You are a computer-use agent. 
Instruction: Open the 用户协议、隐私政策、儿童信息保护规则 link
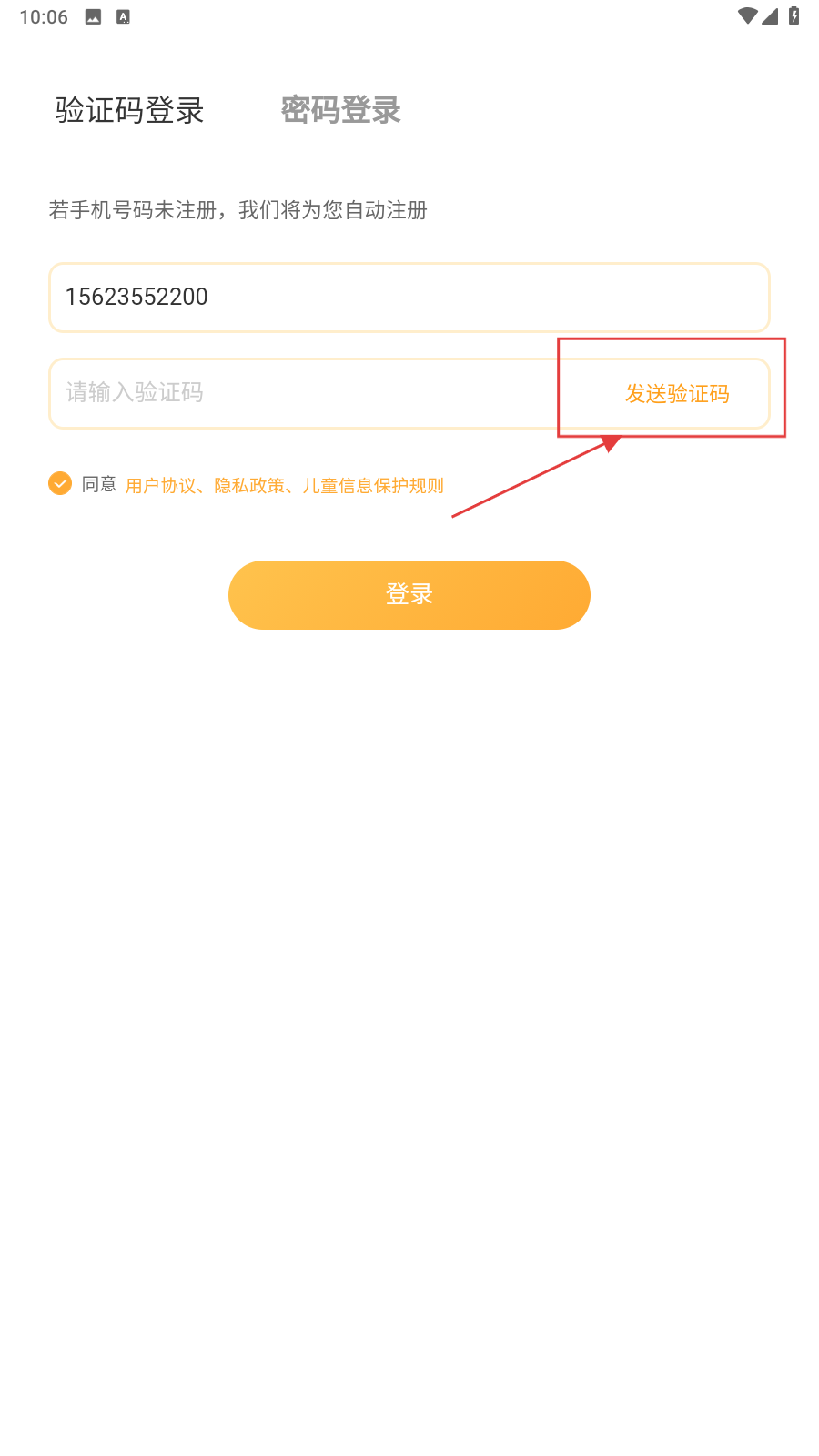[284, 485]
